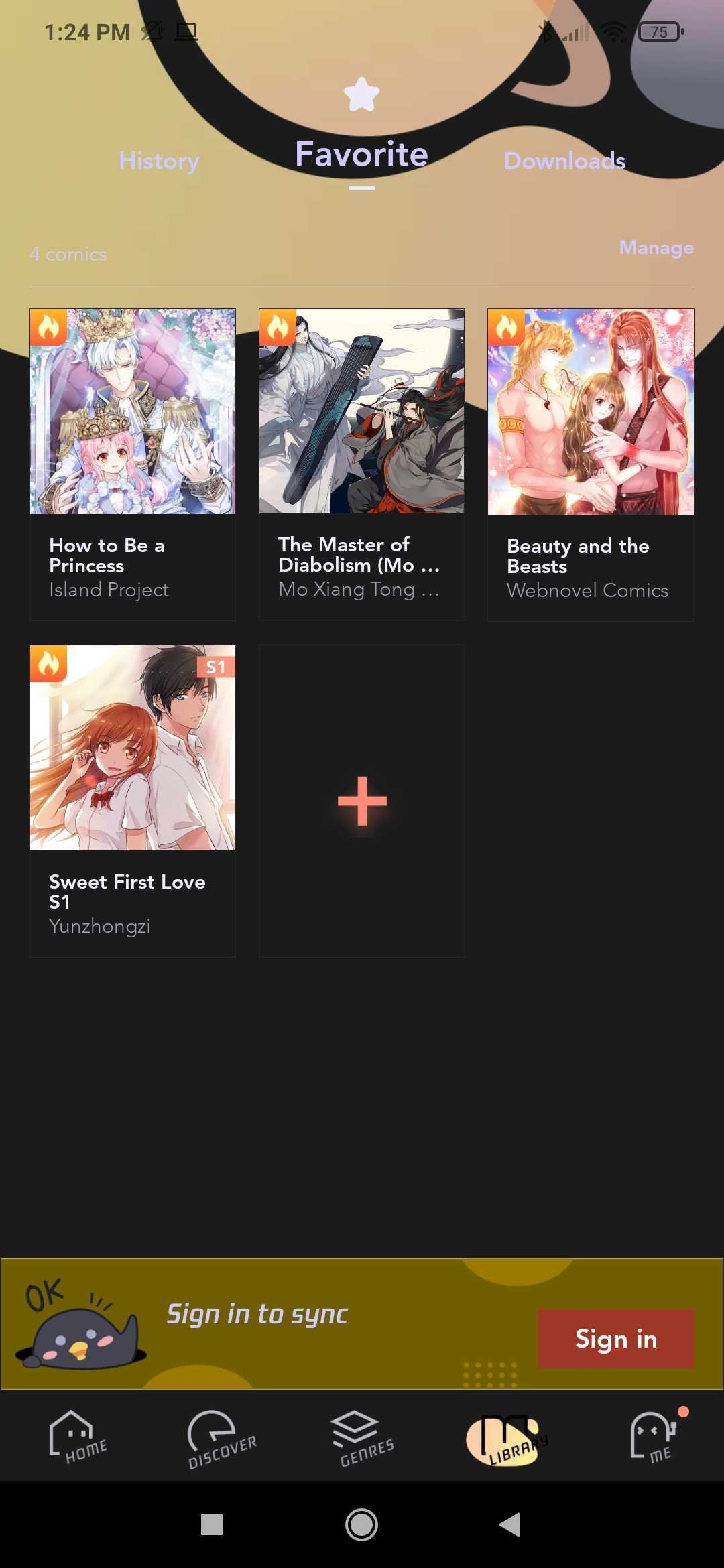The image size is (724, 1568).
Task: Switch to the History tab
Action: (159, 161)
